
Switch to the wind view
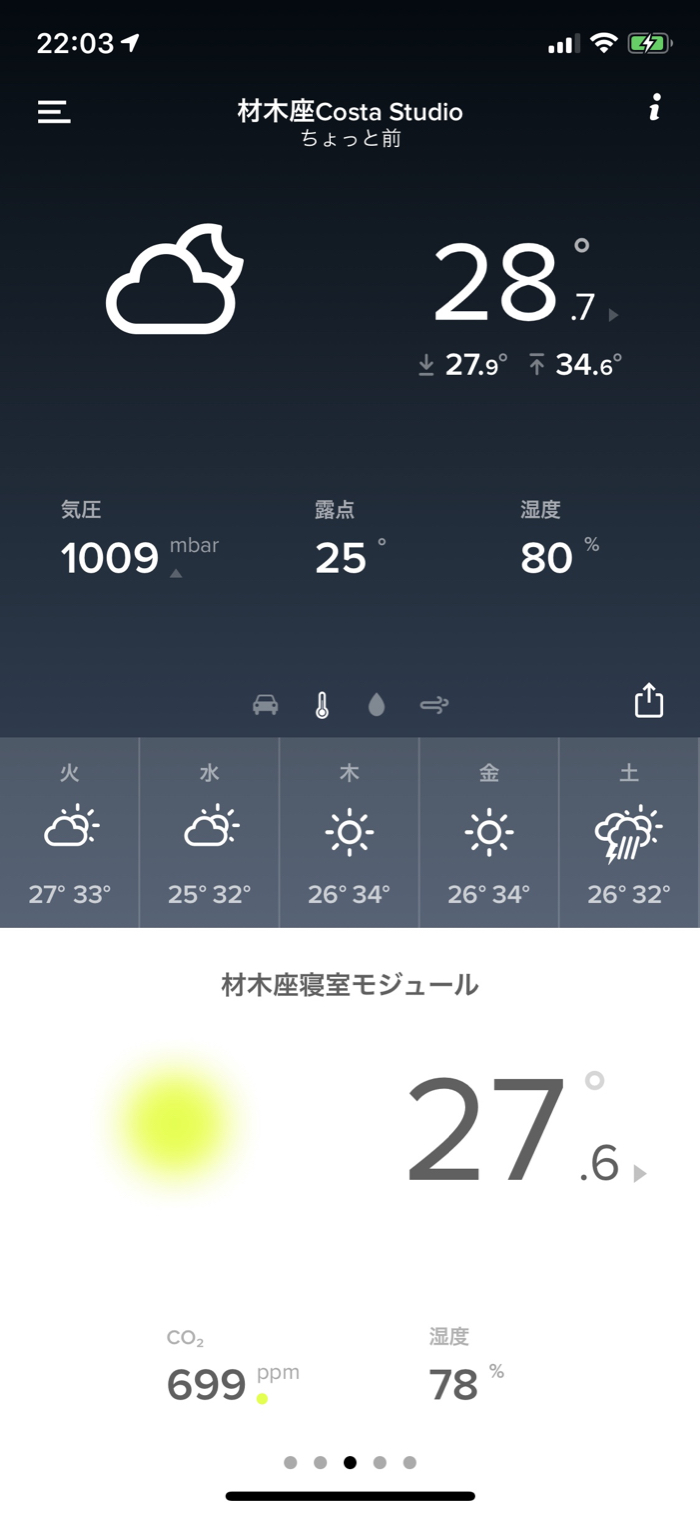[433, 705]
